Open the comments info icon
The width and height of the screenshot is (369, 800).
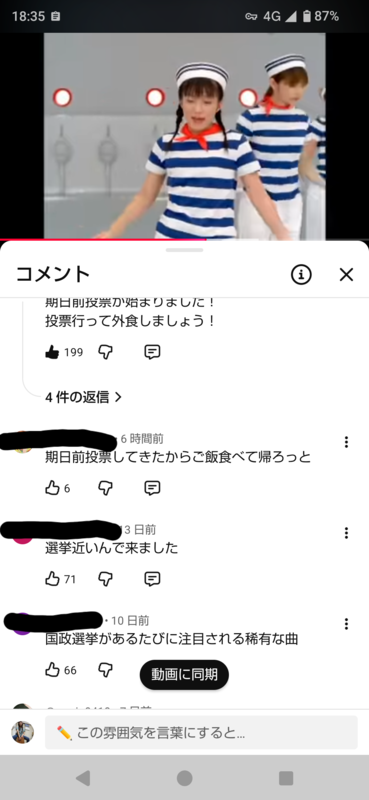coord(301,275)
